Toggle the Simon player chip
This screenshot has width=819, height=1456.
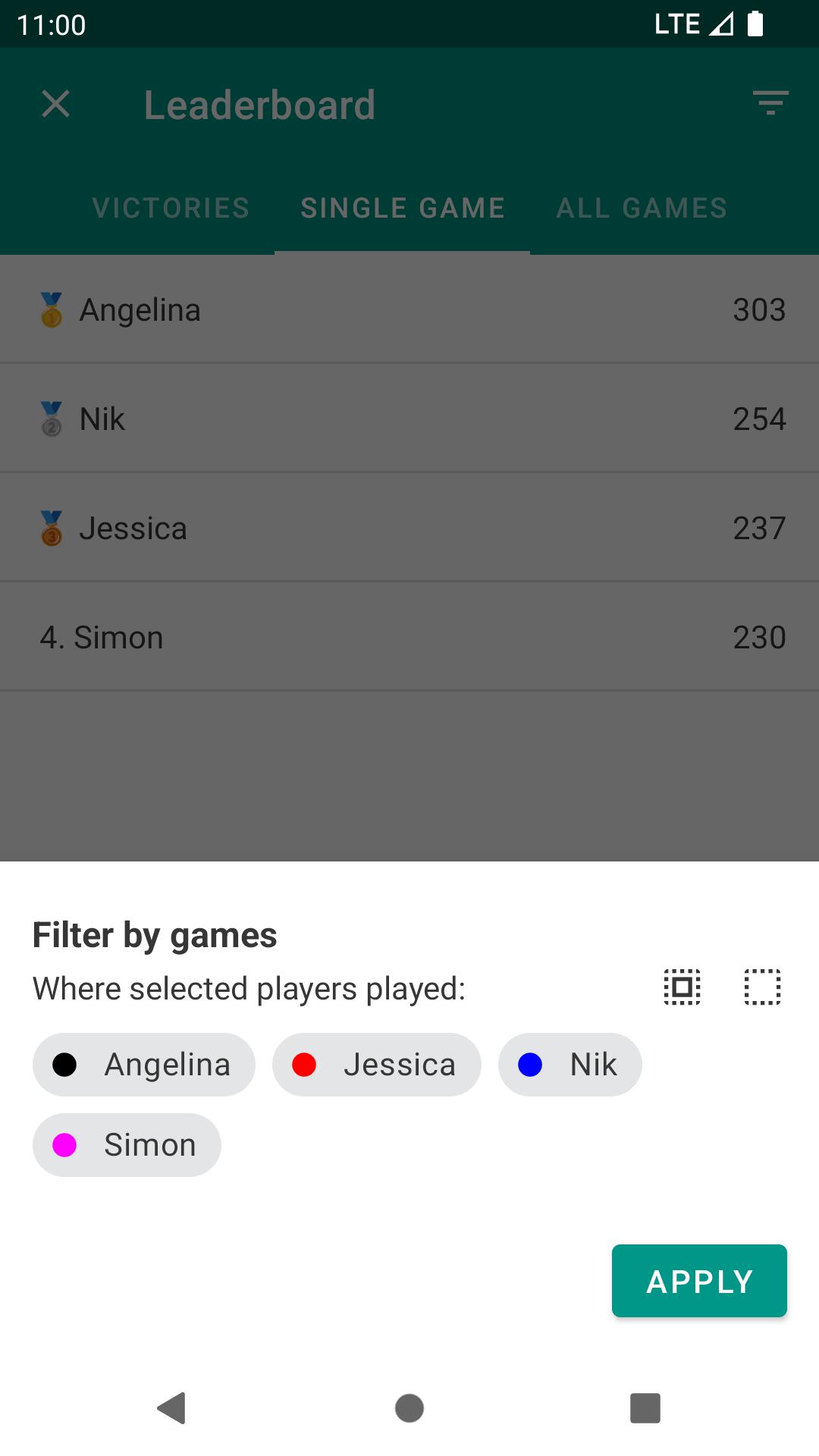[127, 1145]
